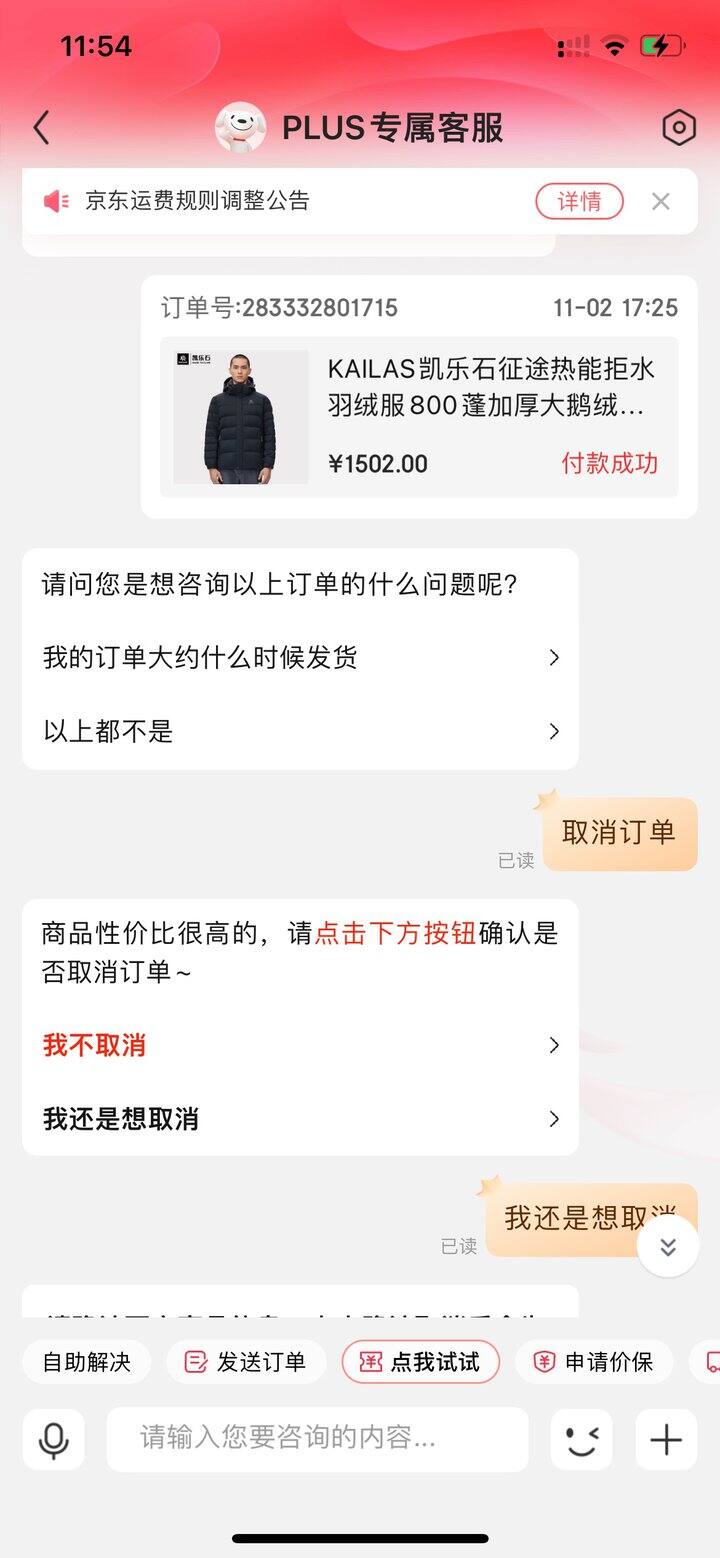This screenshot has height=1558, width=720.
Task: Tap the 我还是想取消 option row
Action: click(300, 1119)
